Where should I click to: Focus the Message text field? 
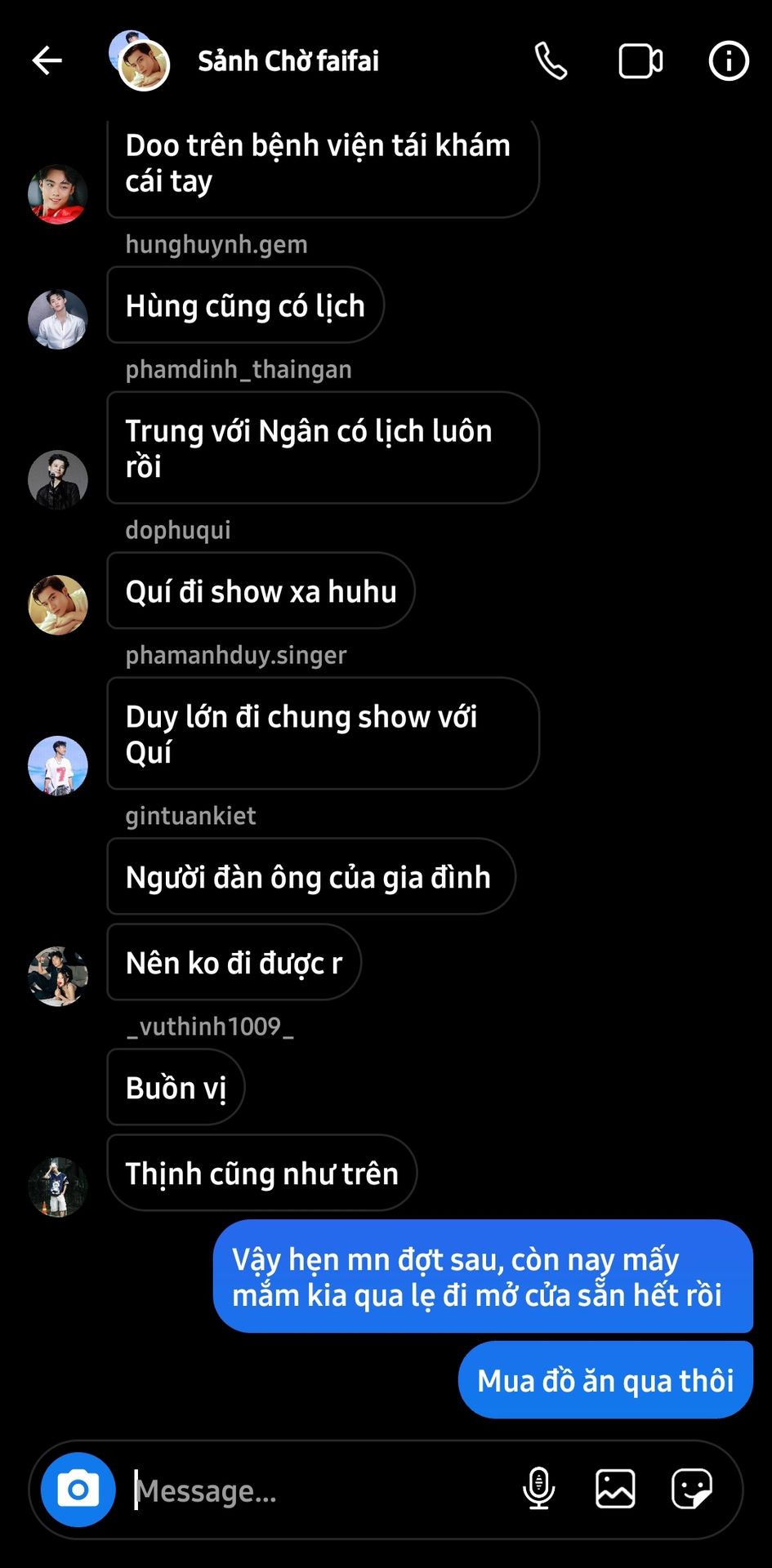(319, 1491)
